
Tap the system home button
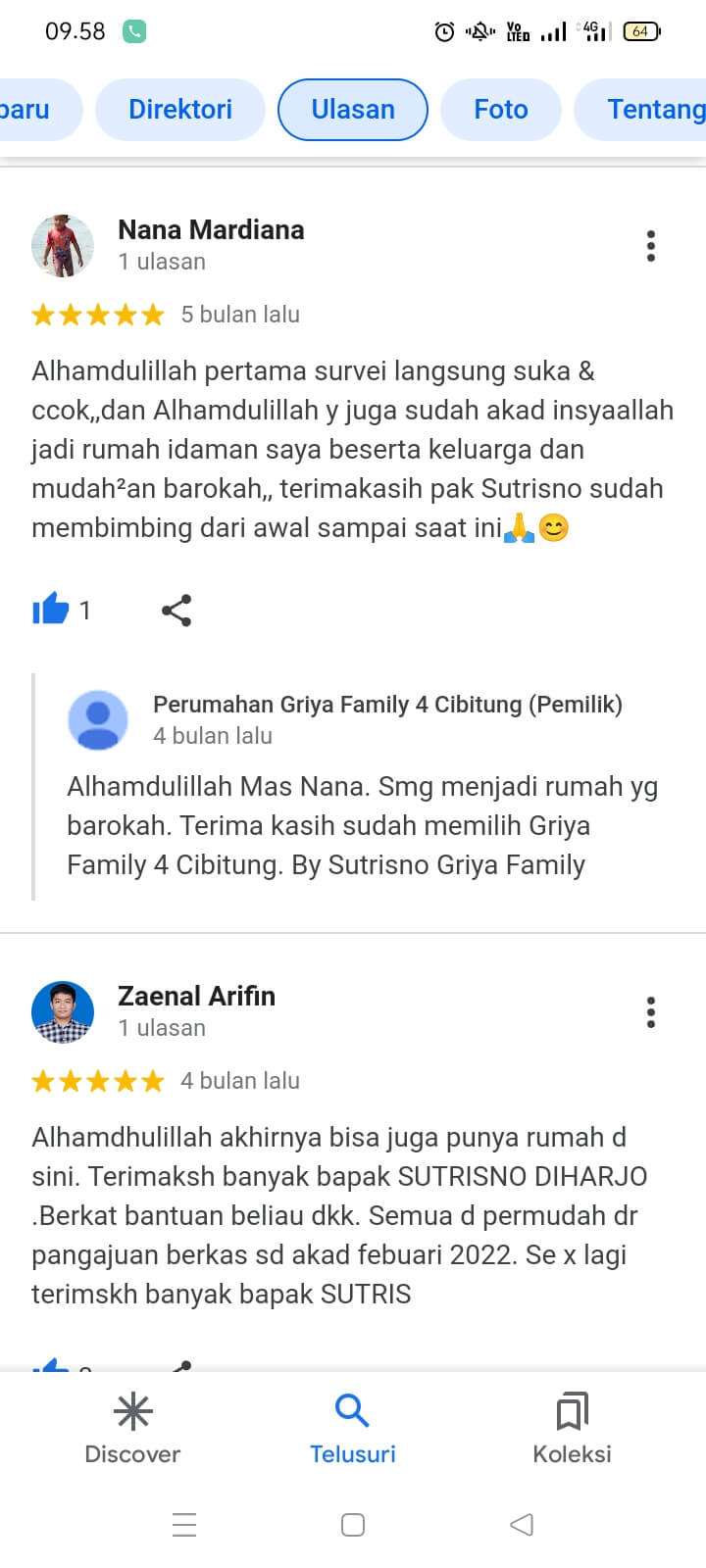pyautogui.click(x=353, y=1524)
